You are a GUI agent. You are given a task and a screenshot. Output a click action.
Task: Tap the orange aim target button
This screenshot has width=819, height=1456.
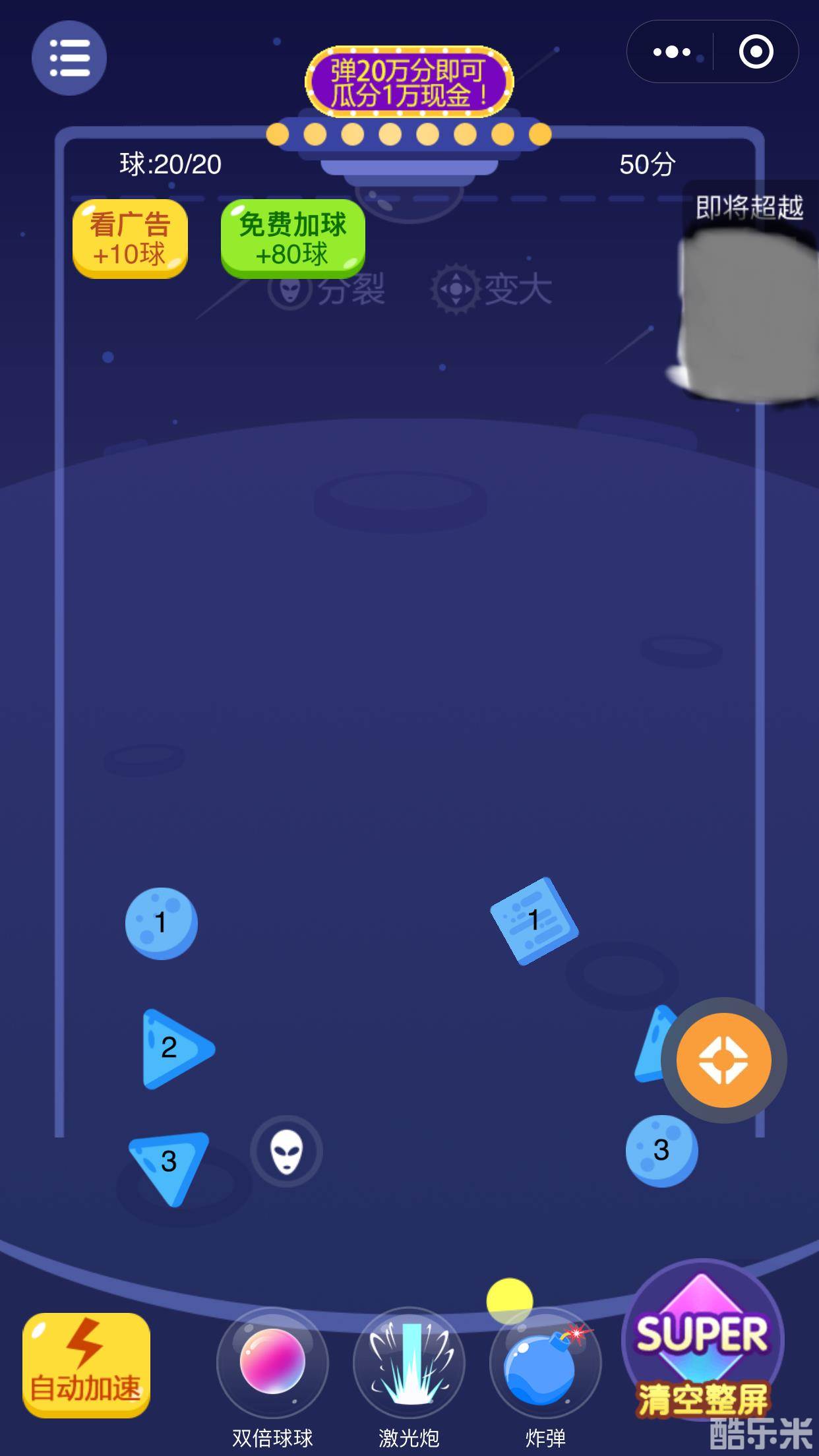723,1060
